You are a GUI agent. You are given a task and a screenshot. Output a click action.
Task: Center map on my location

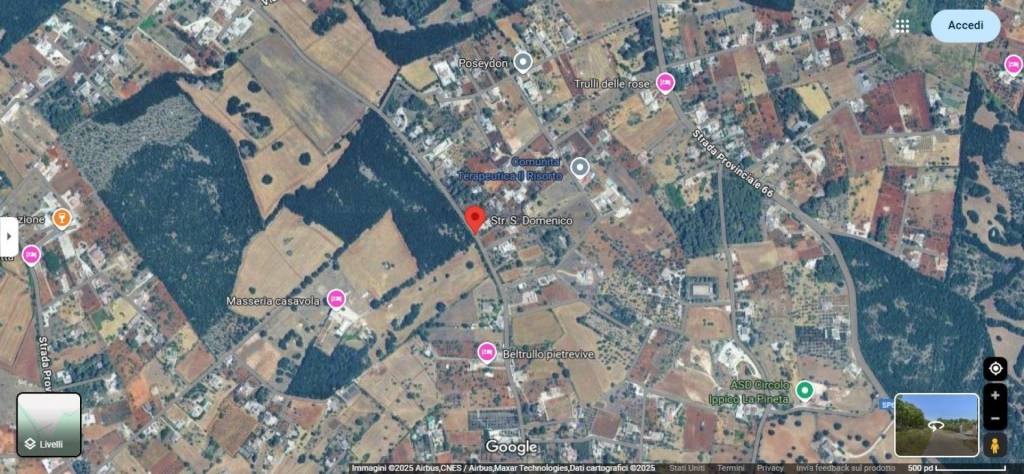pyautogui.click(x=995, y=368)
